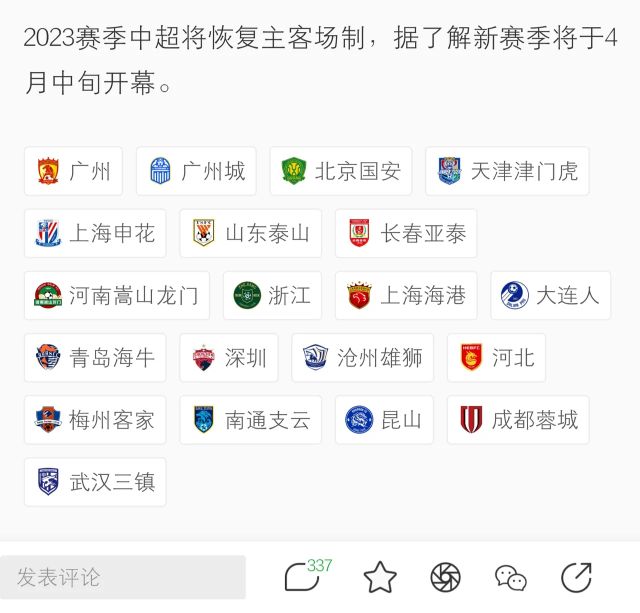View the 上海申花 team page
This screenshot has height=613, width=640.
click(x=95, y=234)
